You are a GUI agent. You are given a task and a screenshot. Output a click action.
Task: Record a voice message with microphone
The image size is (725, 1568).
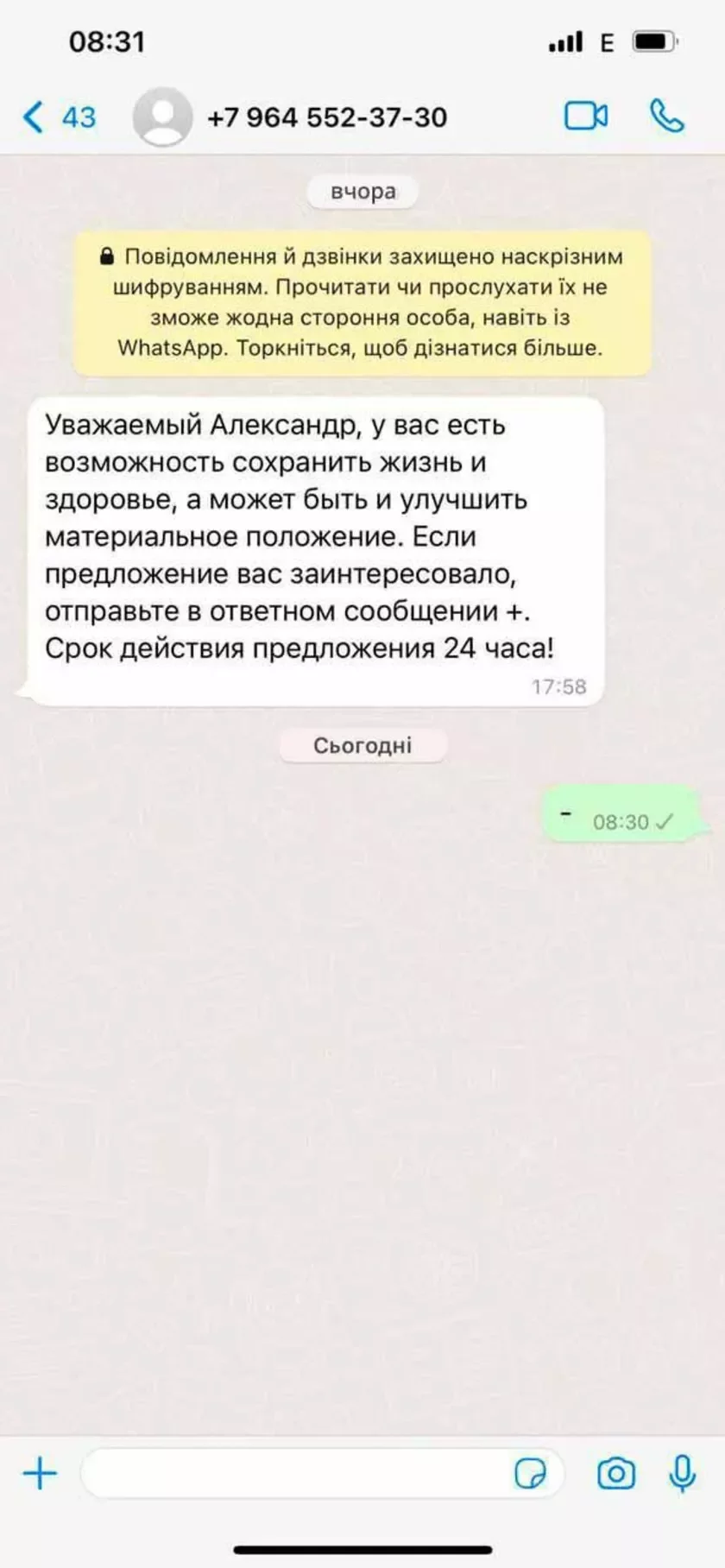pos(682,1473)
